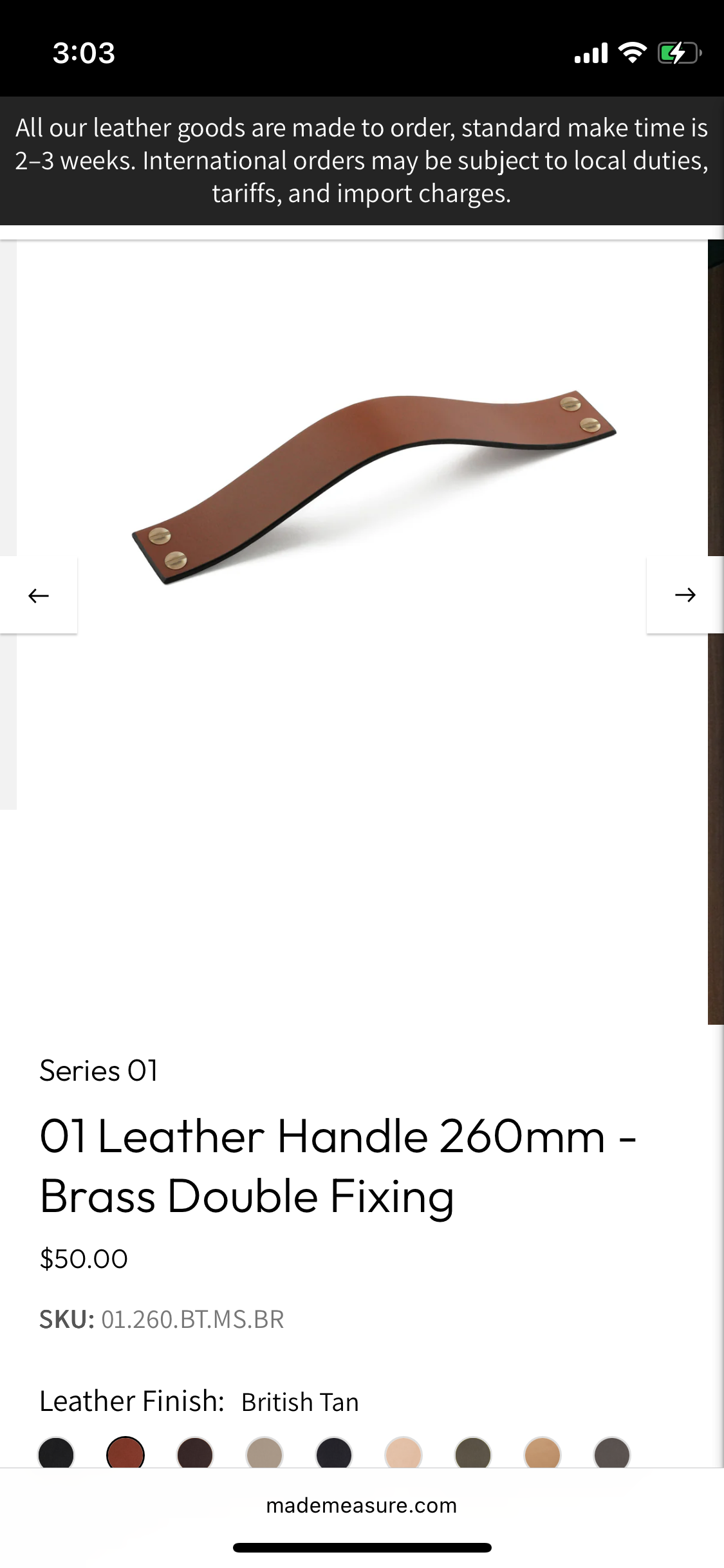The height and width of the screenshot is (1568, 724).
Task: Choose the taupe grey leather swatch
Action: coord(265,1453)
